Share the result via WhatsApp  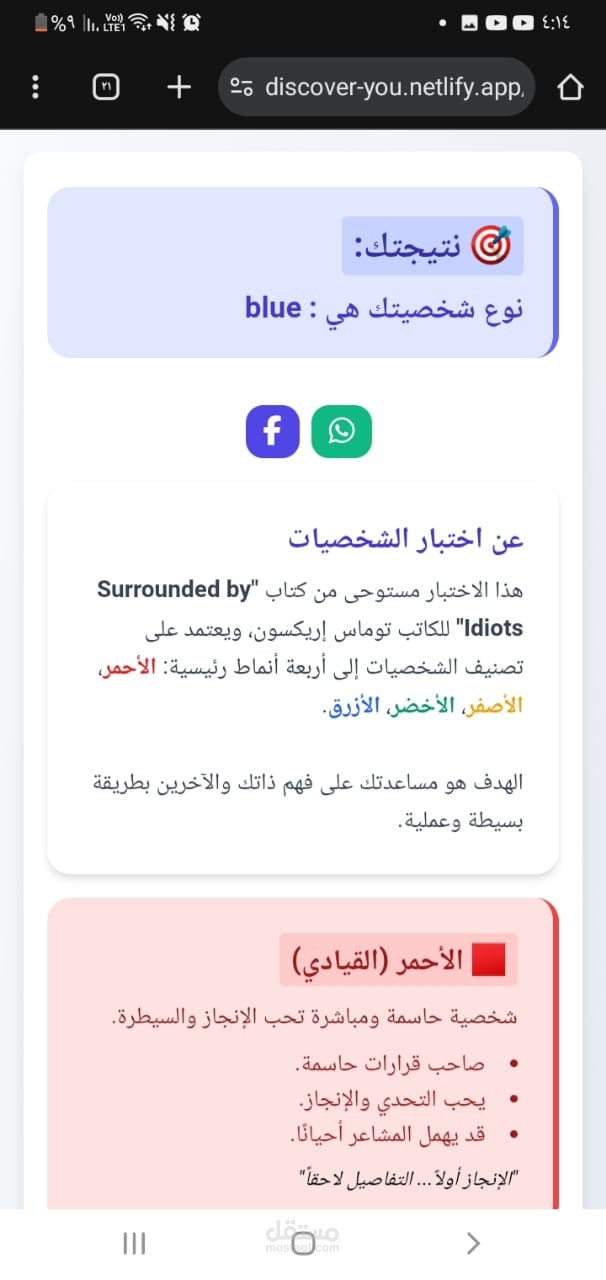click(x=342, y=432)
